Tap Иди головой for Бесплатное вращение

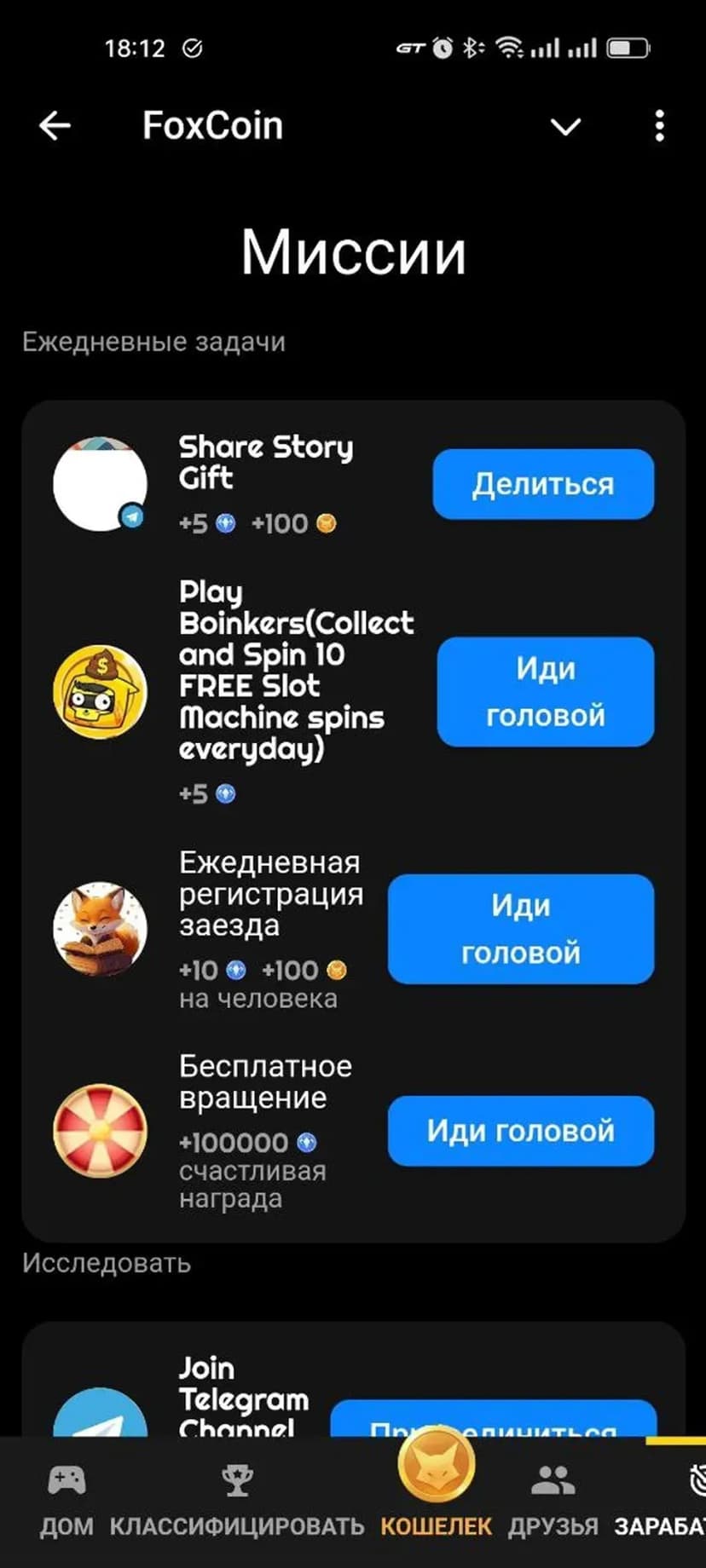[521, 1131]
